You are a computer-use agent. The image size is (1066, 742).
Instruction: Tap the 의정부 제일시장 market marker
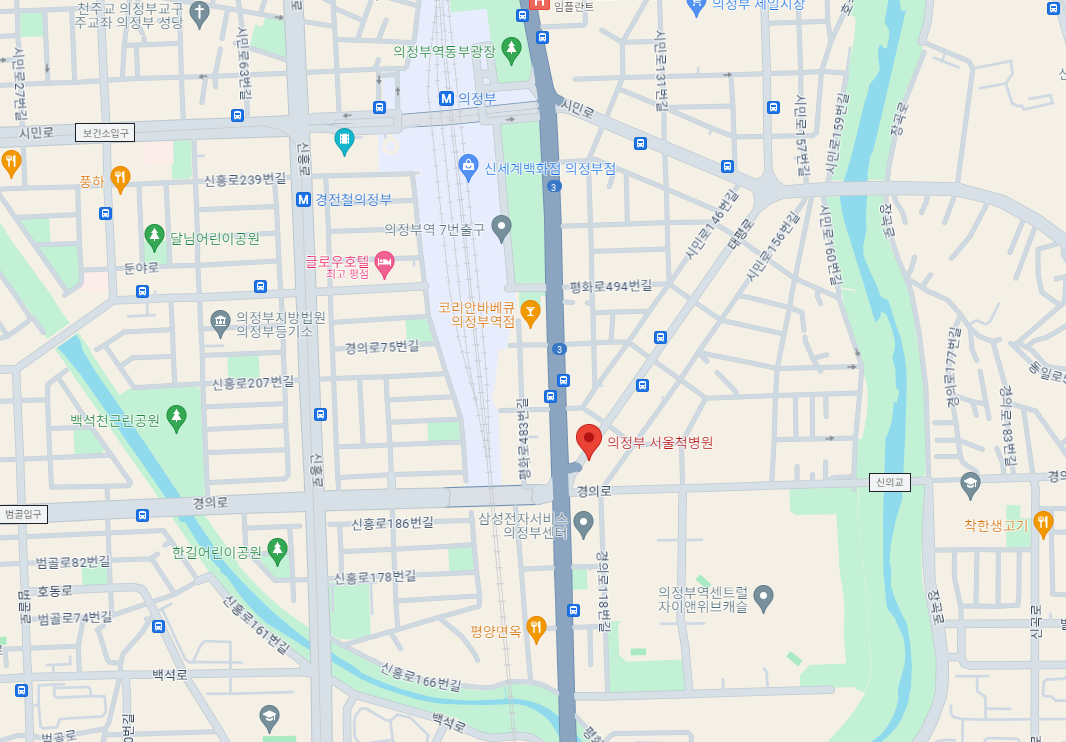pos(697,6)
